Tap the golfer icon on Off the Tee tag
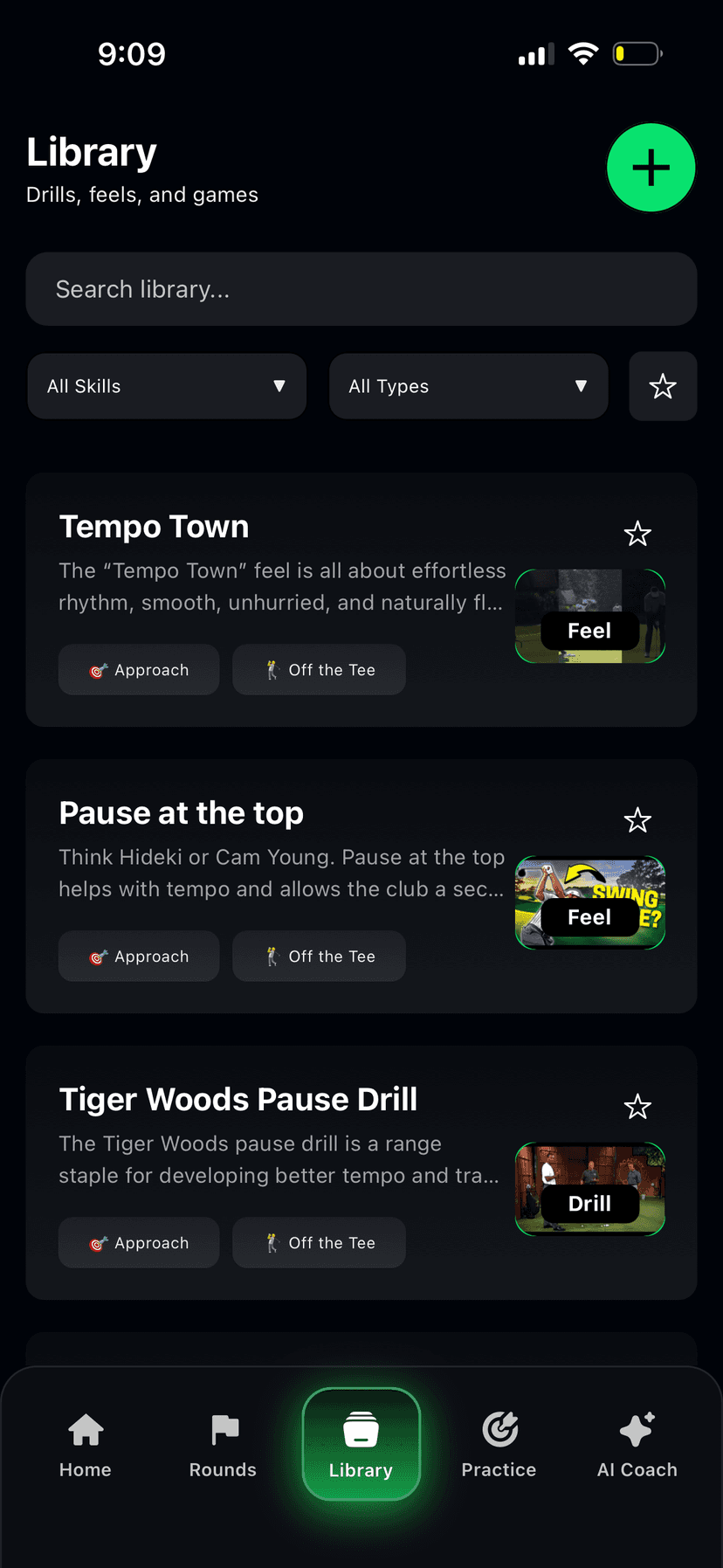The image size is (723, 1568). click(x=272, y=669)
